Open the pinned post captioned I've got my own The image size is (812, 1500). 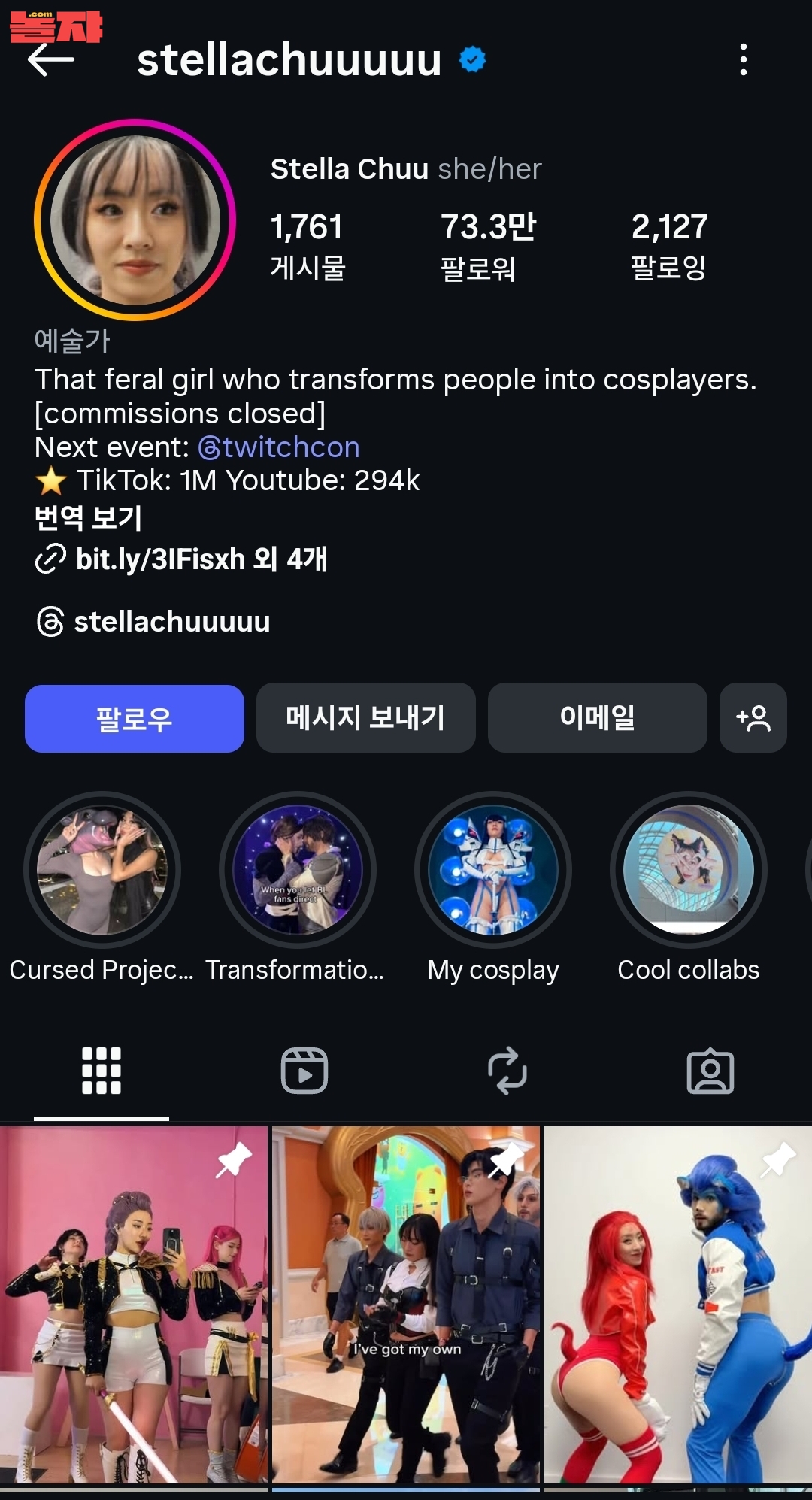(x=406, y=1305)
